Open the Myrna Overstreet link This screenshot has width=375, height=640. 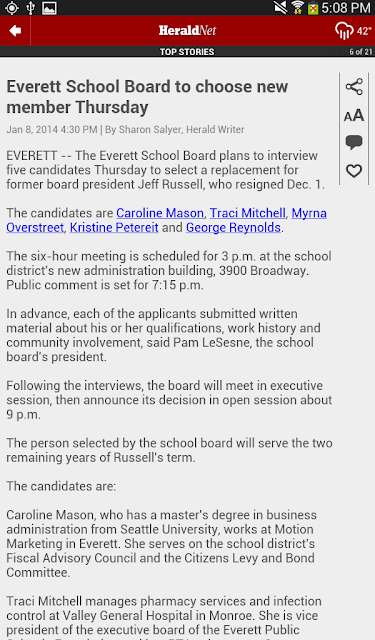[x=309, y=213]
